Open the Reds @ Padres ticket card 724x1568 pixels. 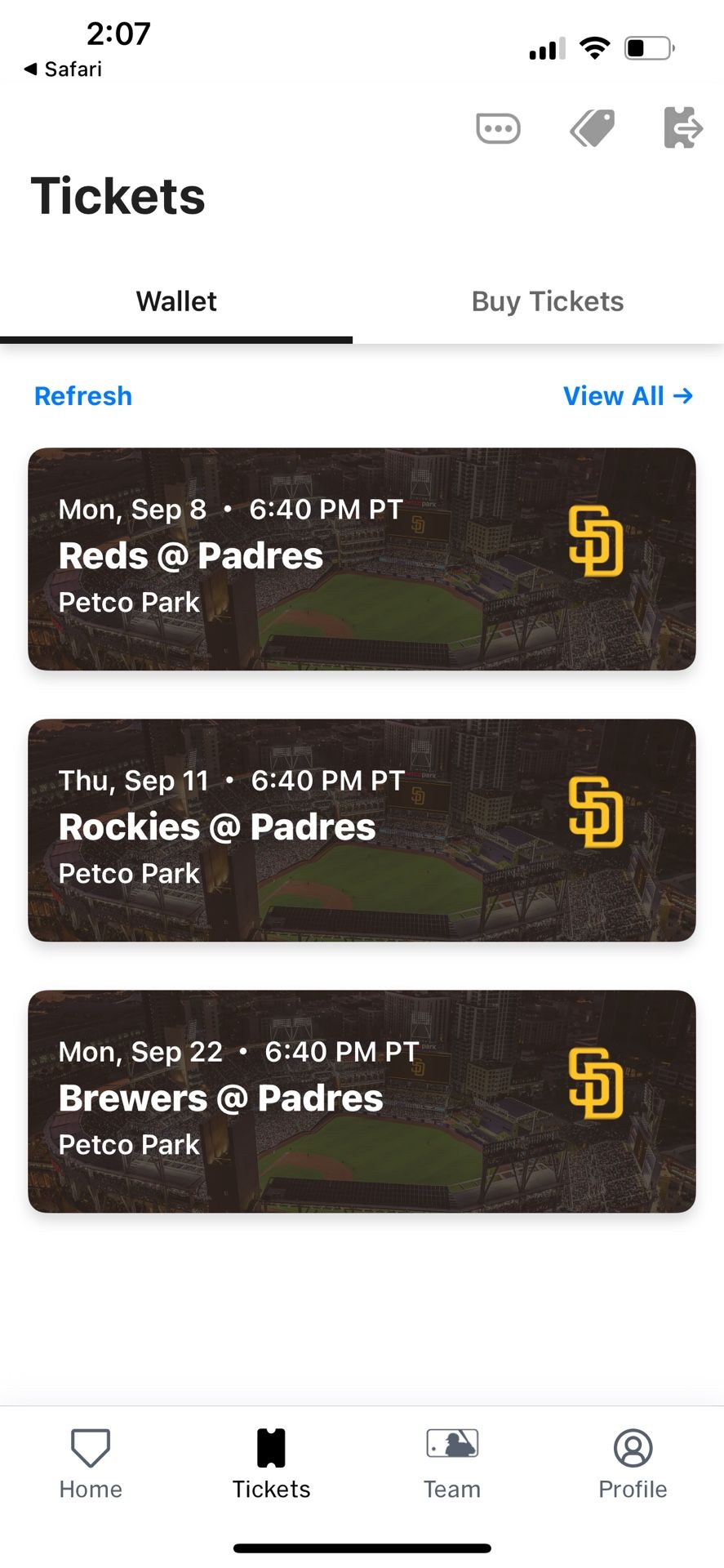tap(362, 559)
